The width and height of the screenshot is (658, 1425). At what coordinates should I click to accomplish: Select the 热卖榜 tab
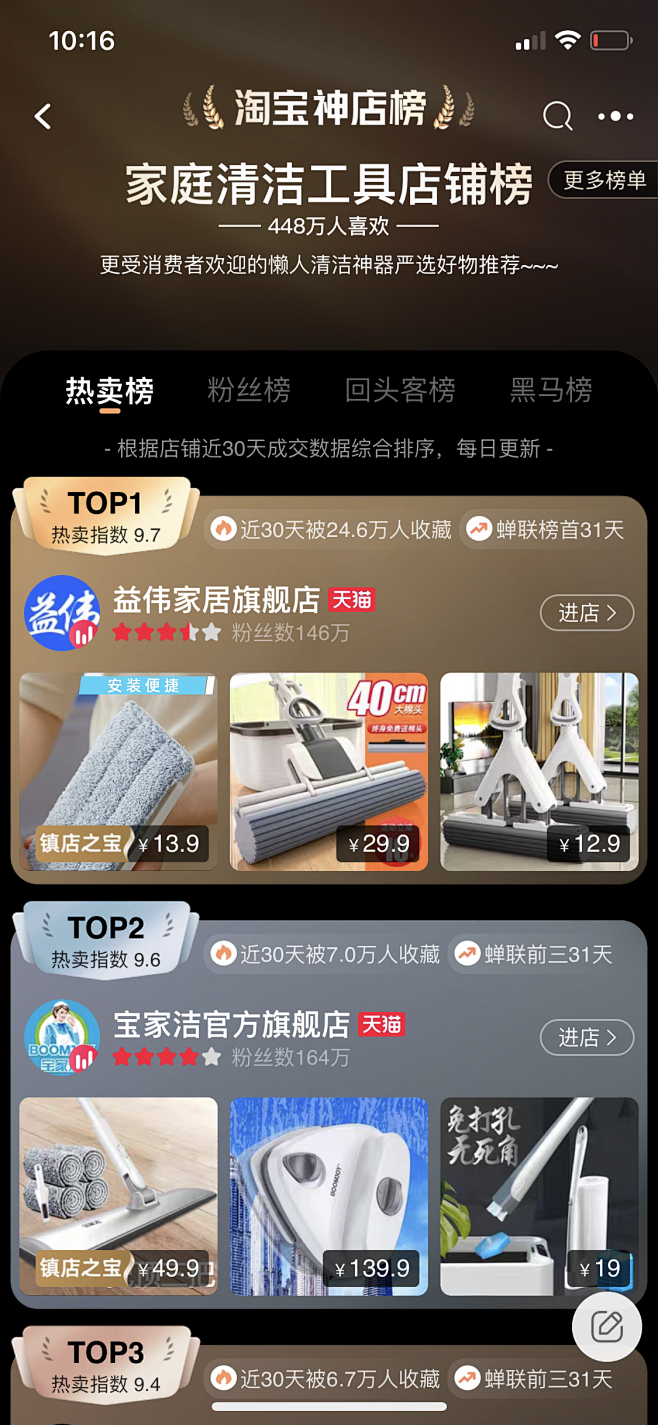110,390
